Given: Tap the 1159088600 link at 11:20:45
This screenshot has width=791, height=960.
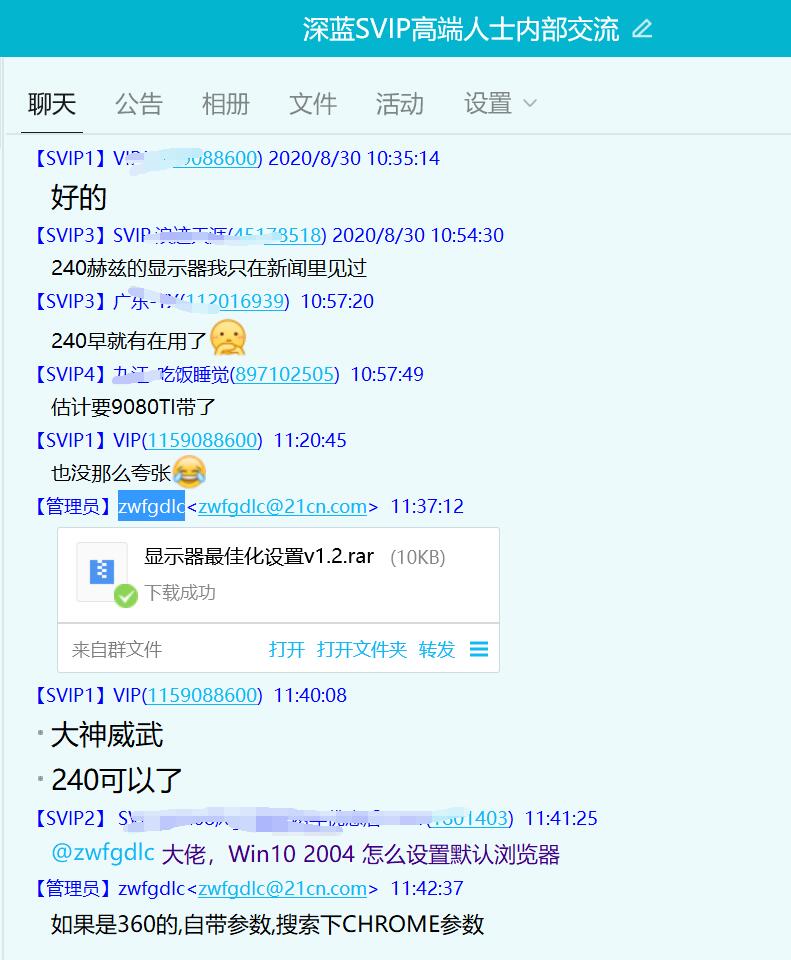Looking at the screenshot, I should coord(204,440).
